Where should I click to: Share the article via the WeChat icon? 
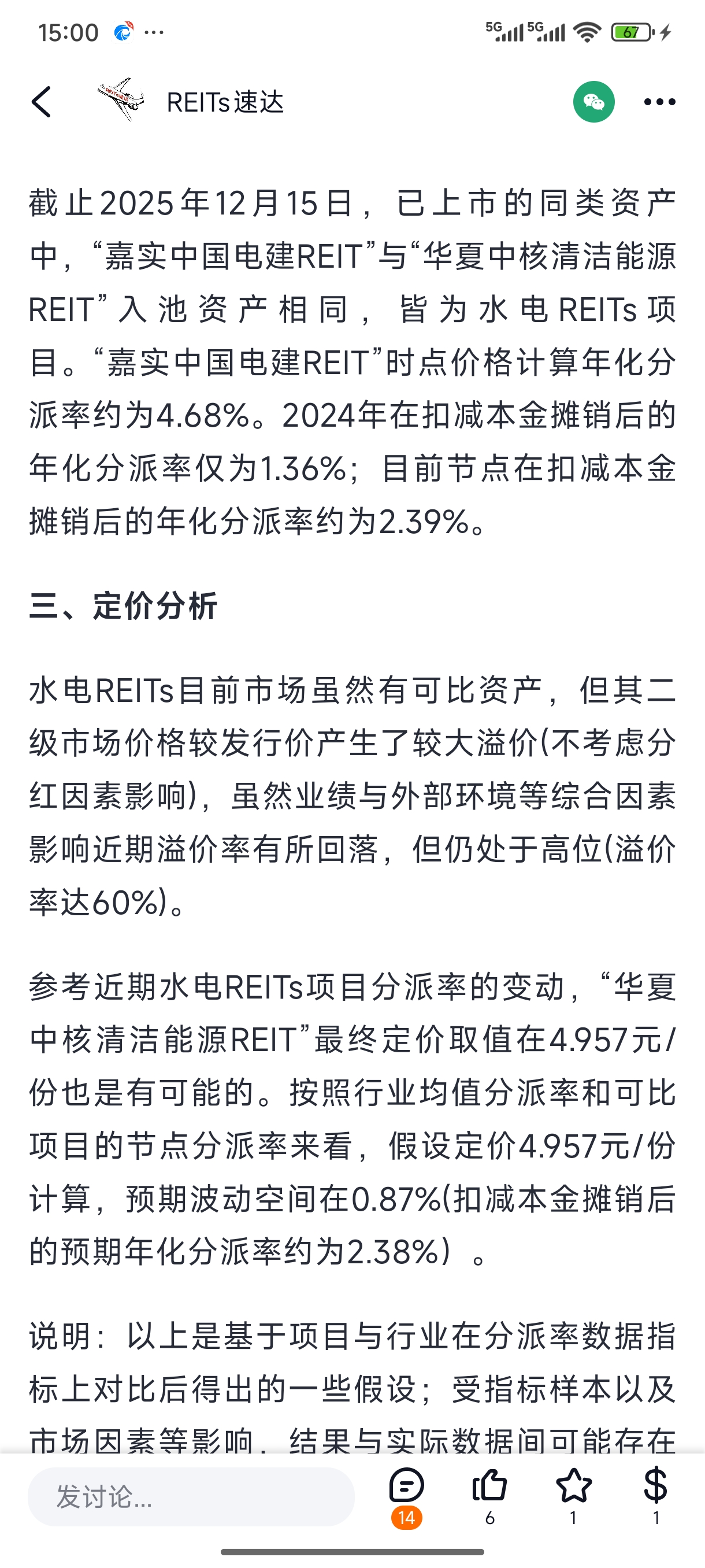tap(593, 102)
